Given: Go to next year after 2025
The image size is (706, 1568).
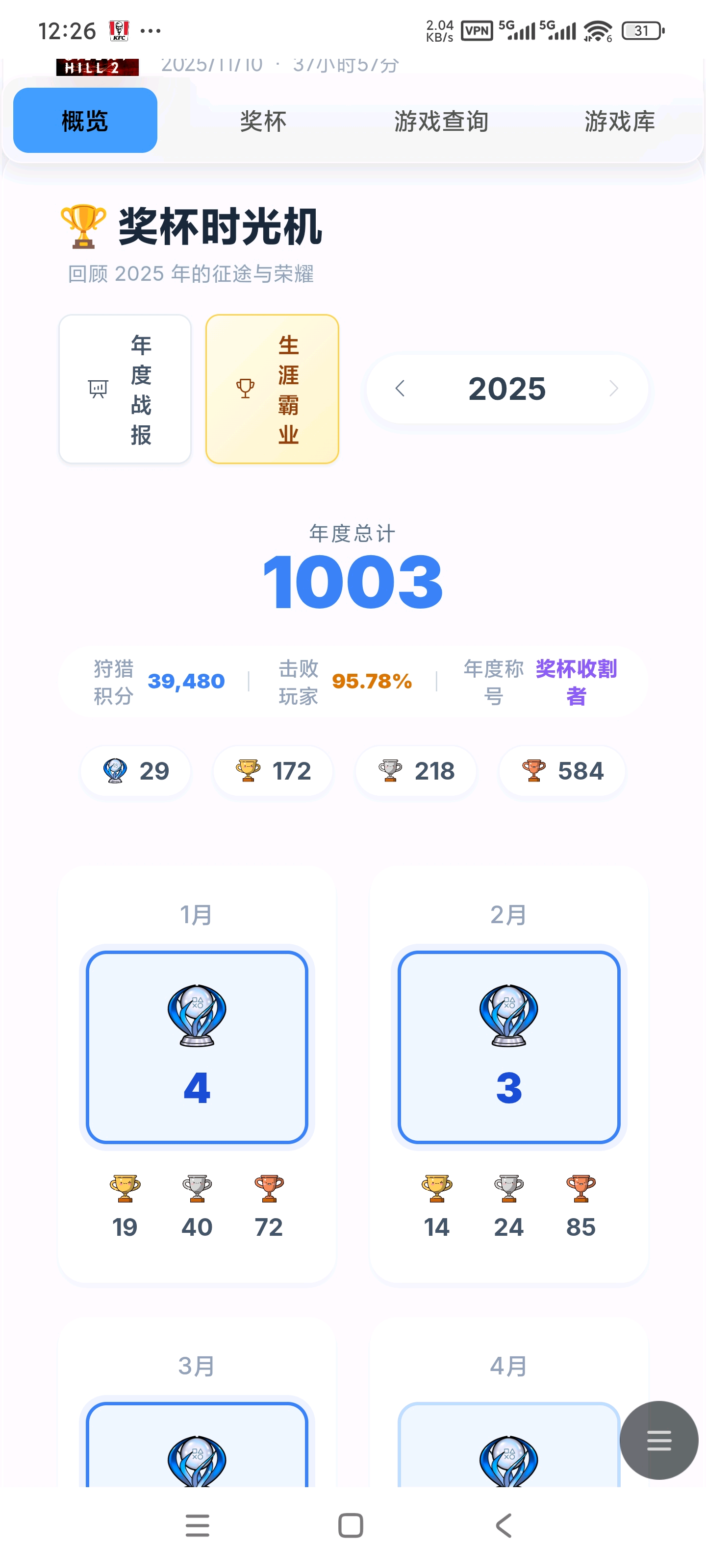Looking at the screenshot, I should click(613, 389).
